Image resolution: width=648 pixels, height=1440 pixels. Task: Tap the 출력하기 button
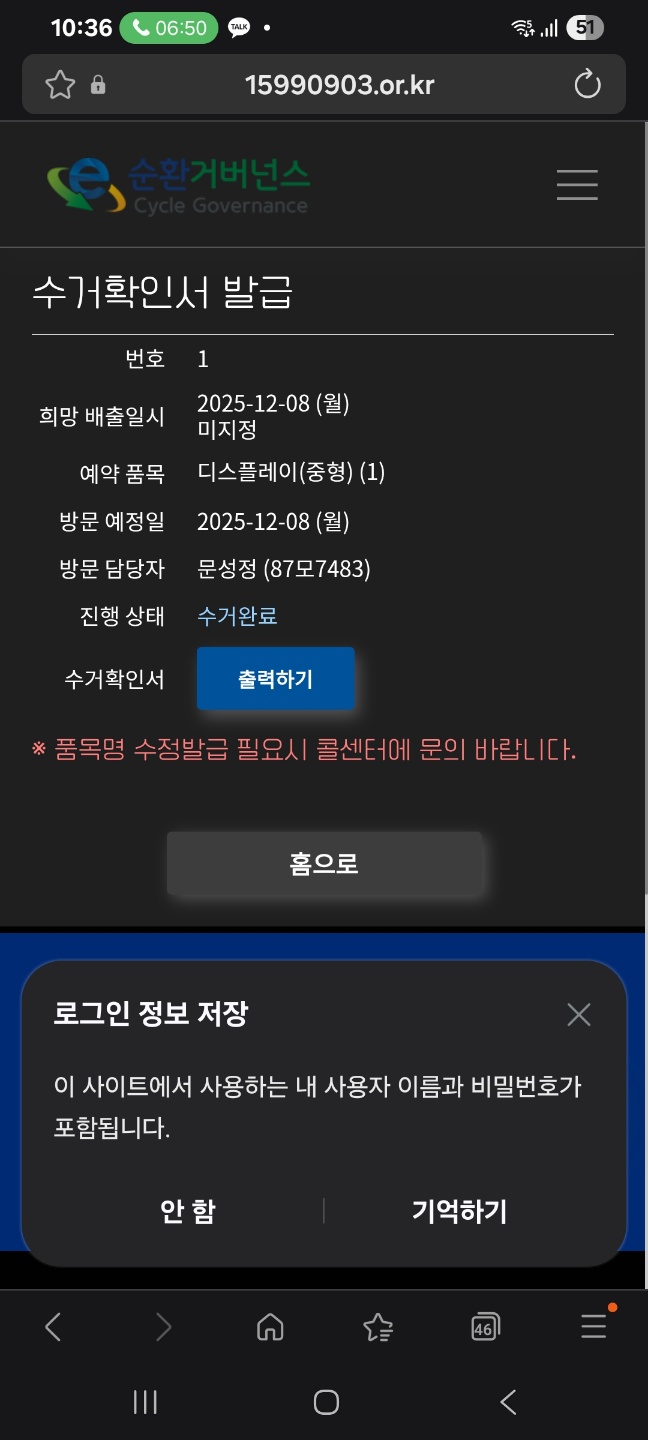(x=275, y=679)
